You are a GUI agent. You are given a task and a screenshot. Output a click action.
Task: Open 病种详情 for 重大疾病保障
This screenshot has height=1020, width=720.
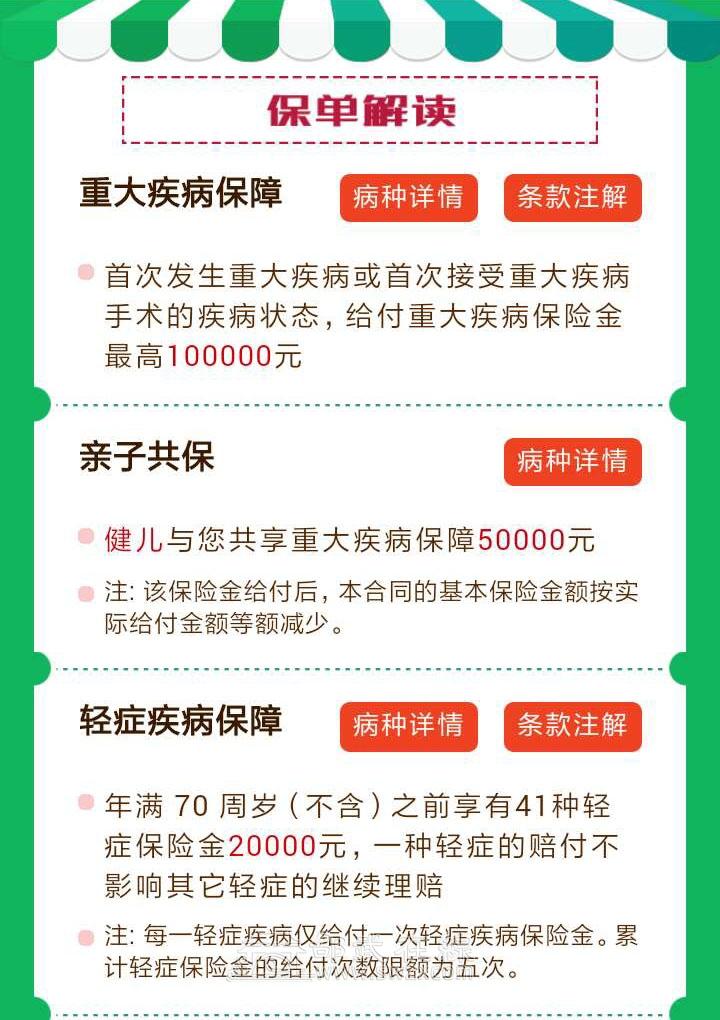point(408,198)
